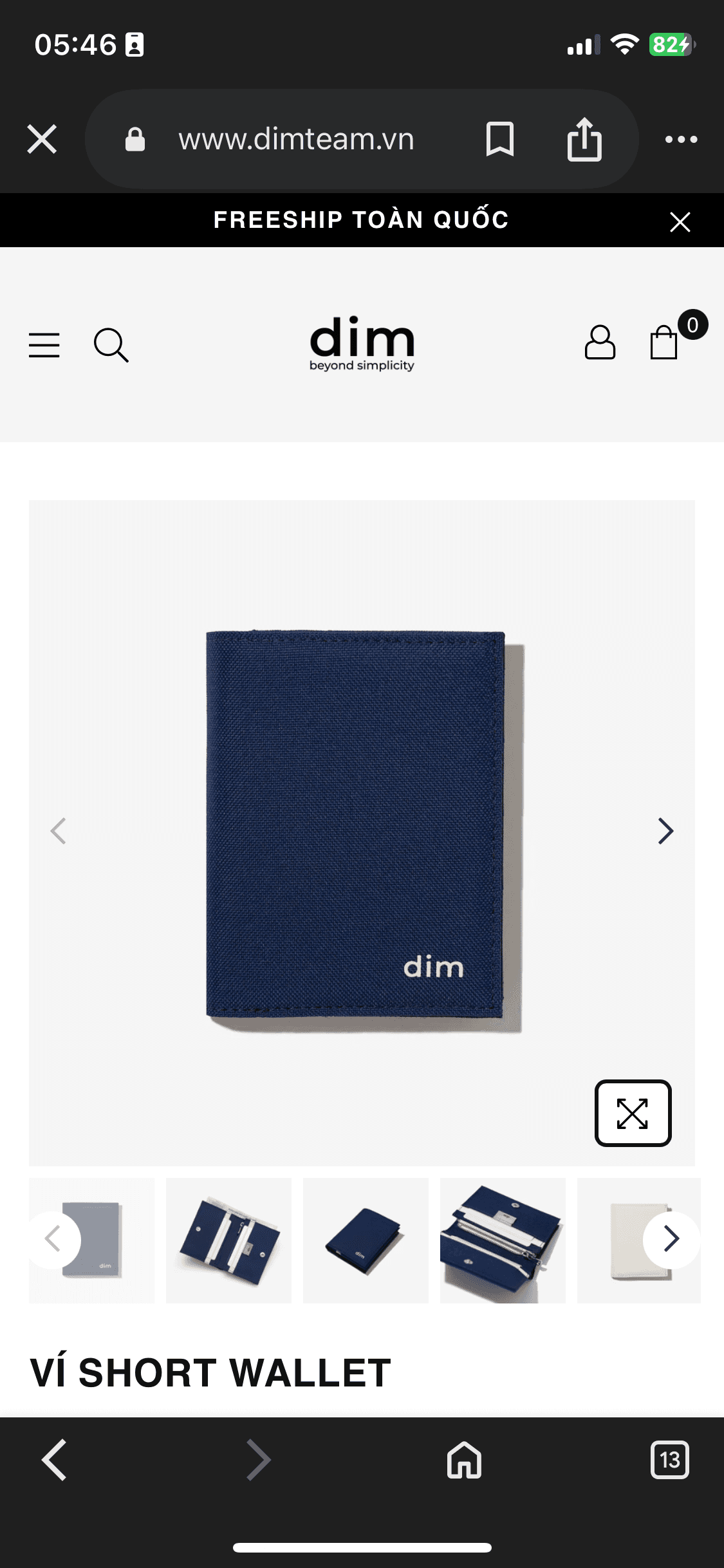Dismiss the FREESHIP TOÀN QUỐC banner

pos(680,221)
